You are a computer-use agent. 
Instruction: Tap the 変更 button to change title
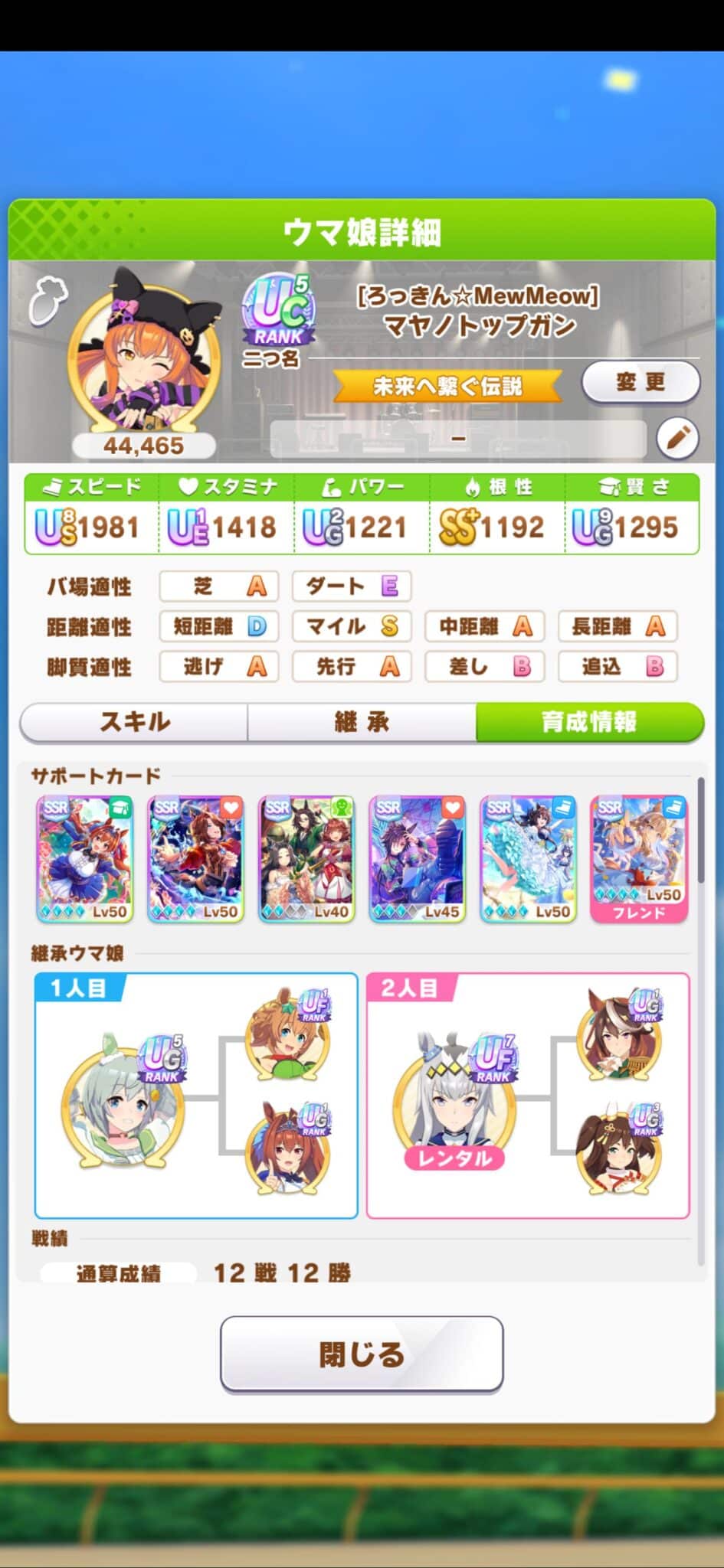(640, 381)
